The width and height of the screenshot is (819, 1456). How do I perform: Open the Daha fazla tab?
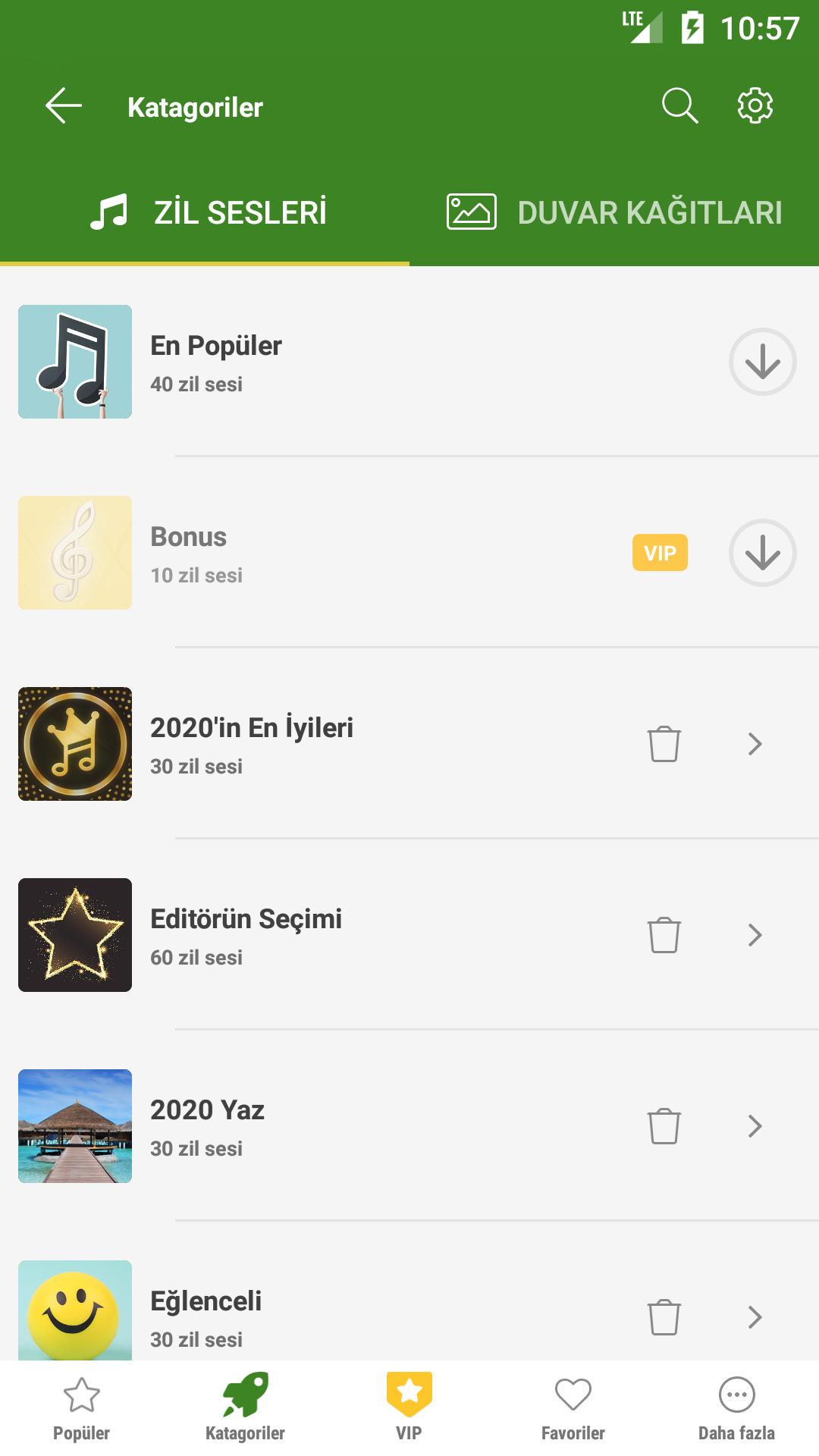pos(737,1408)
